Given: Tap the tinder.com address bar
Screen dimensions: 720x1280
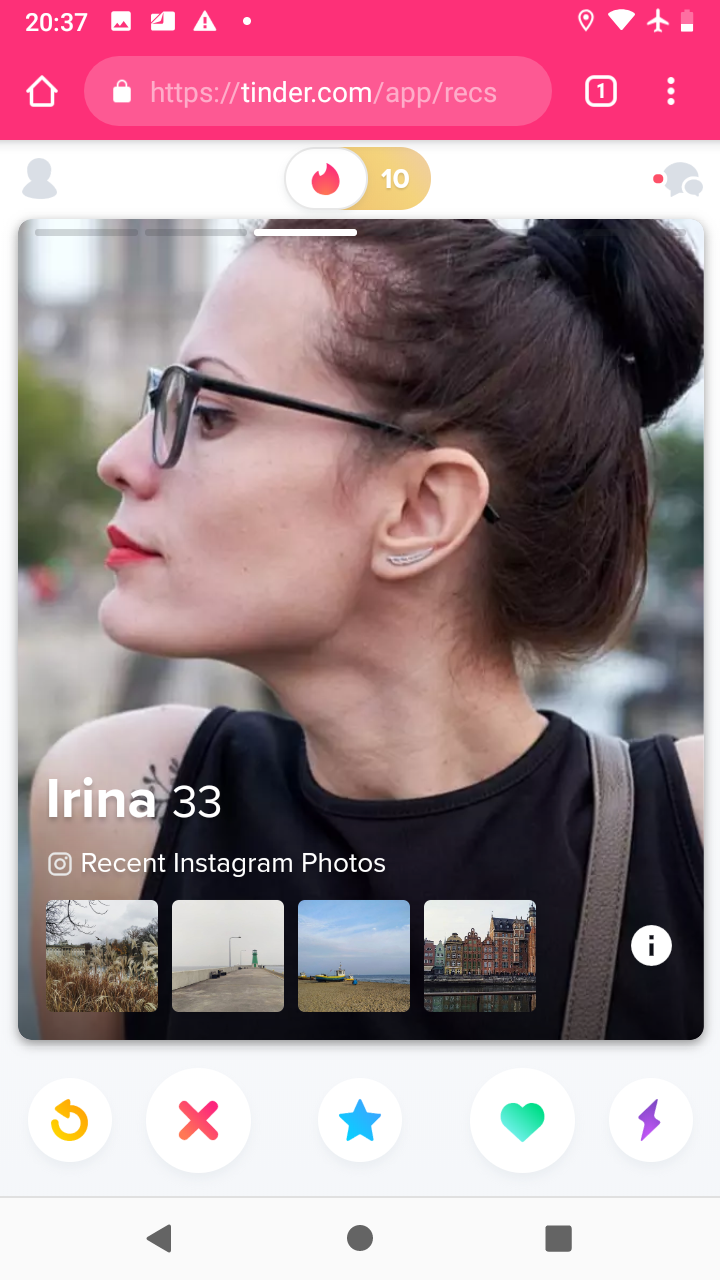Looking at the screenshot, I should [x=318, y=92].
